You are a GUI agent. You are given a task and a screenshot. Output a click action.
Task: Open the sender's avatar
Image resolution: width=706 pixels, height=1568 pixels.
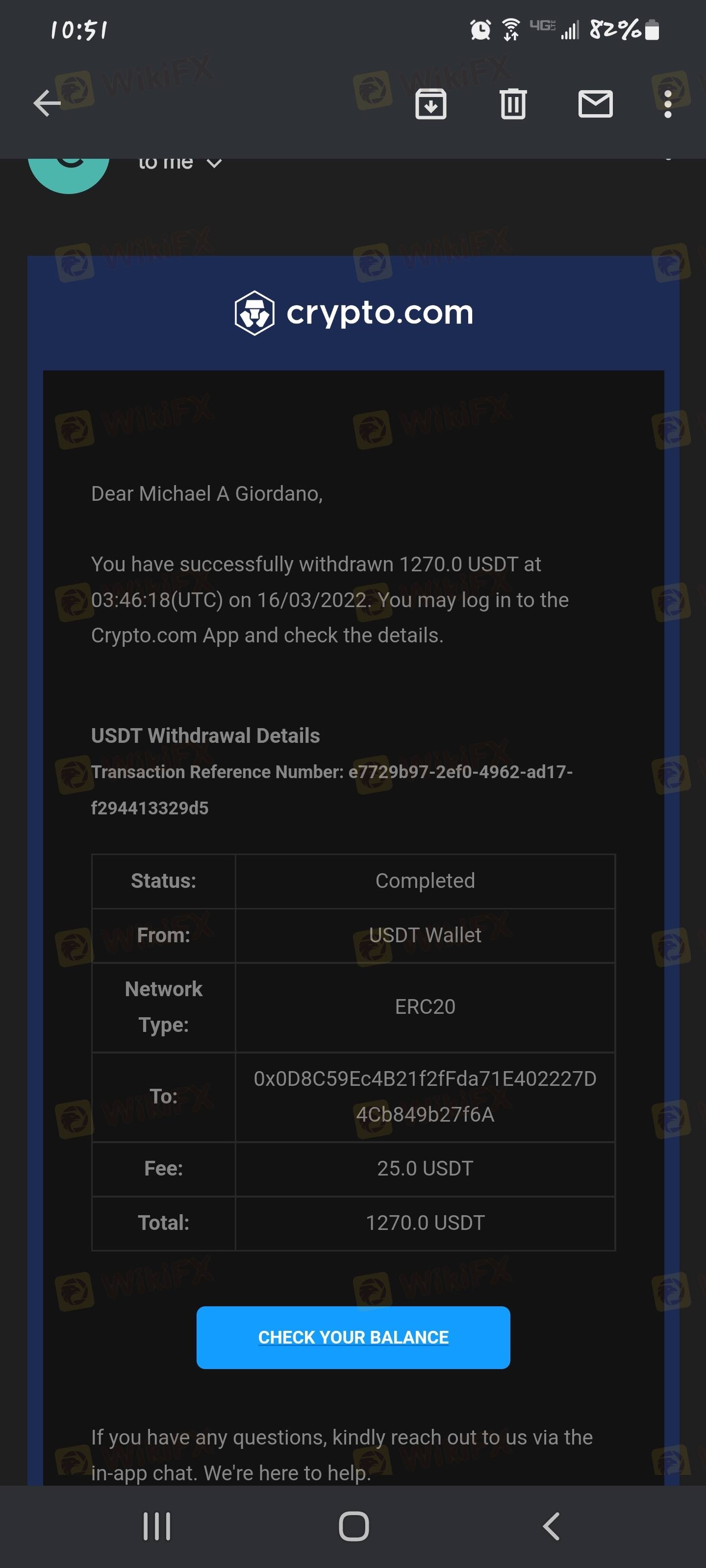click(x=69, y=173)
